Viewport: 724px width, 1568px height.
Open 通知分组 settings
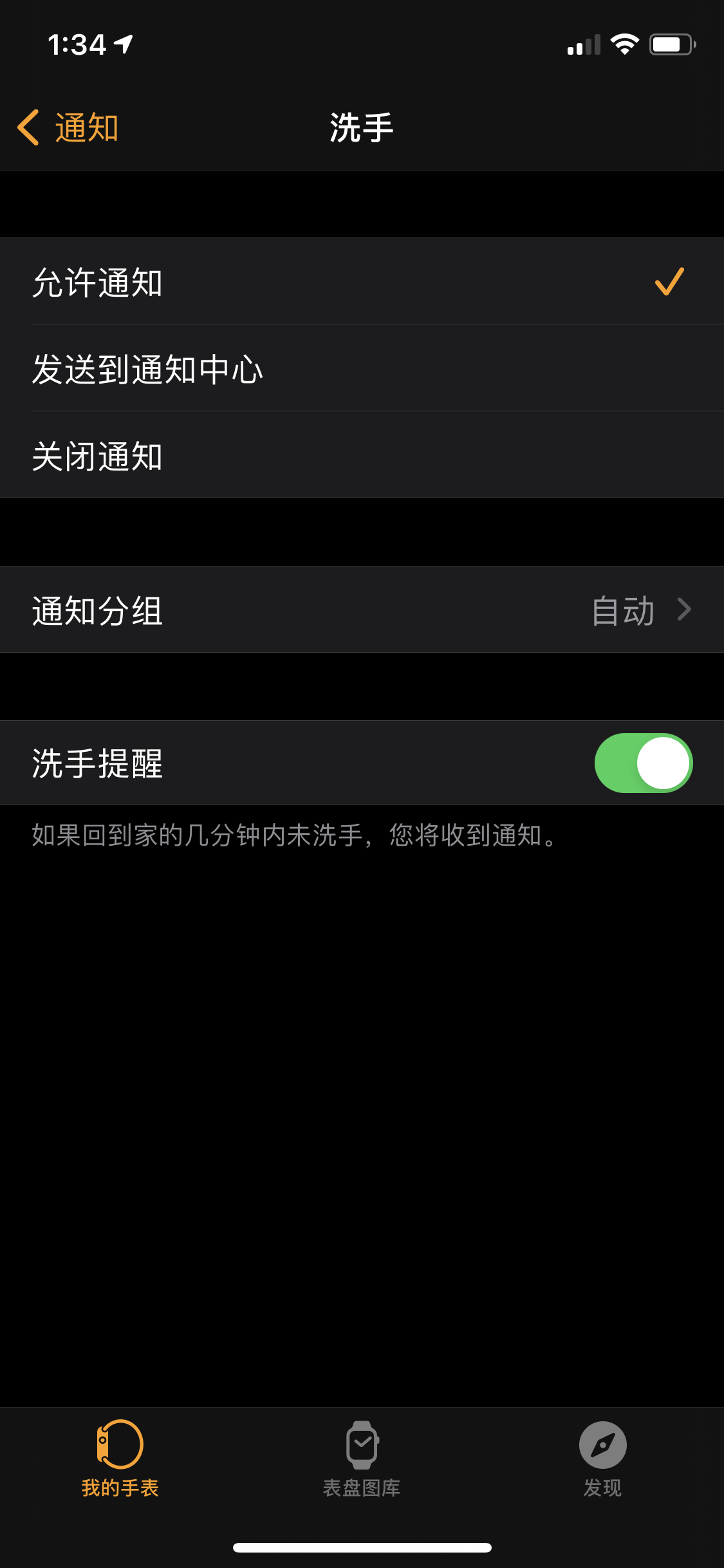click(x=360, y=610)
